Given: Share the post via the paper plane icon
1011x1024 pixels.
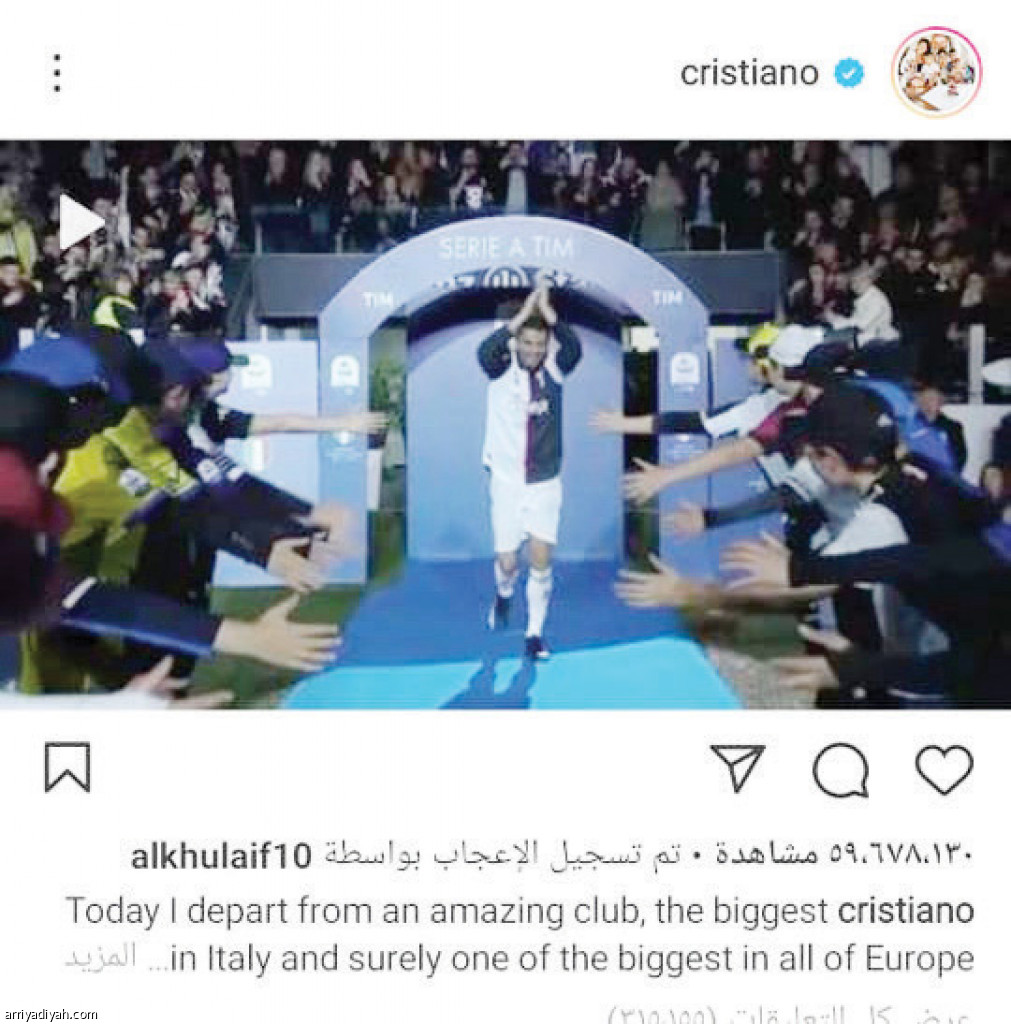Looking at the screenshot, I should (x=738, y=768).
